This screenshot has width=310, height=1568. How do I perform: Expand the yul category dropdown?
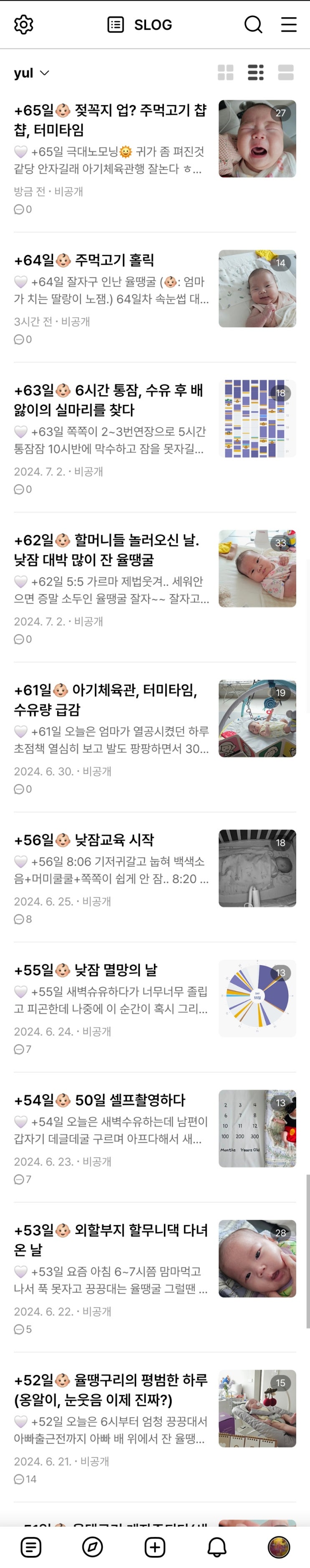click(x=32, y=73)
